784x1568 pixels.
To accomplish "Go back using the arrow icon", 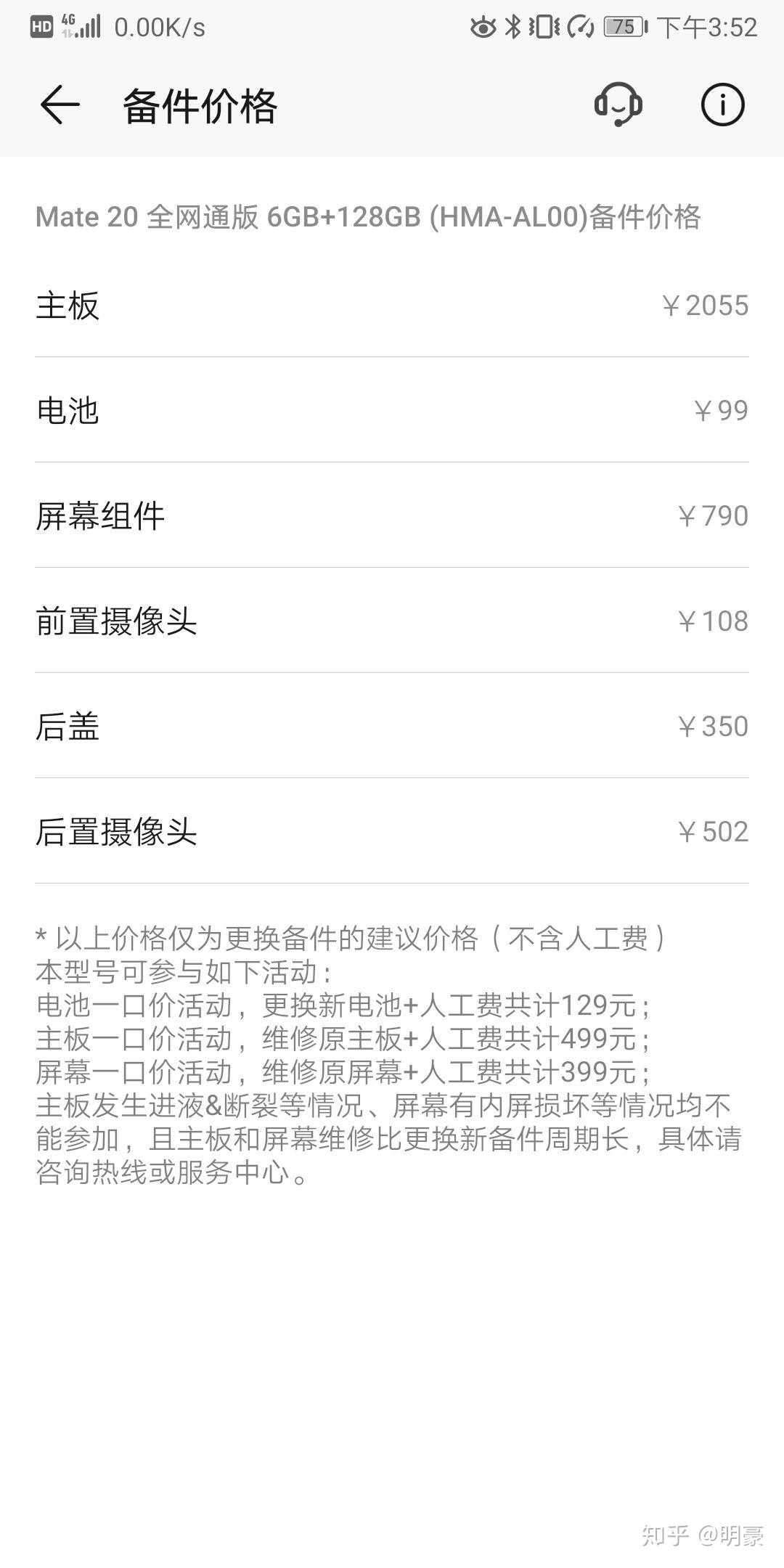I will pos(60,105).
